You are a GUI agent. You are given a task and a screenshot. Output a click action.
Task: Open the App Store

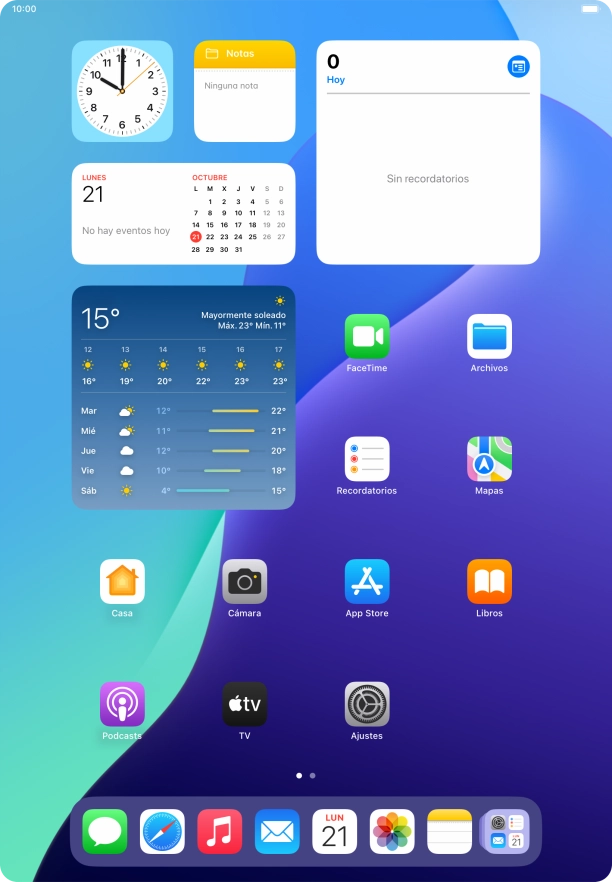pos(367,582)
